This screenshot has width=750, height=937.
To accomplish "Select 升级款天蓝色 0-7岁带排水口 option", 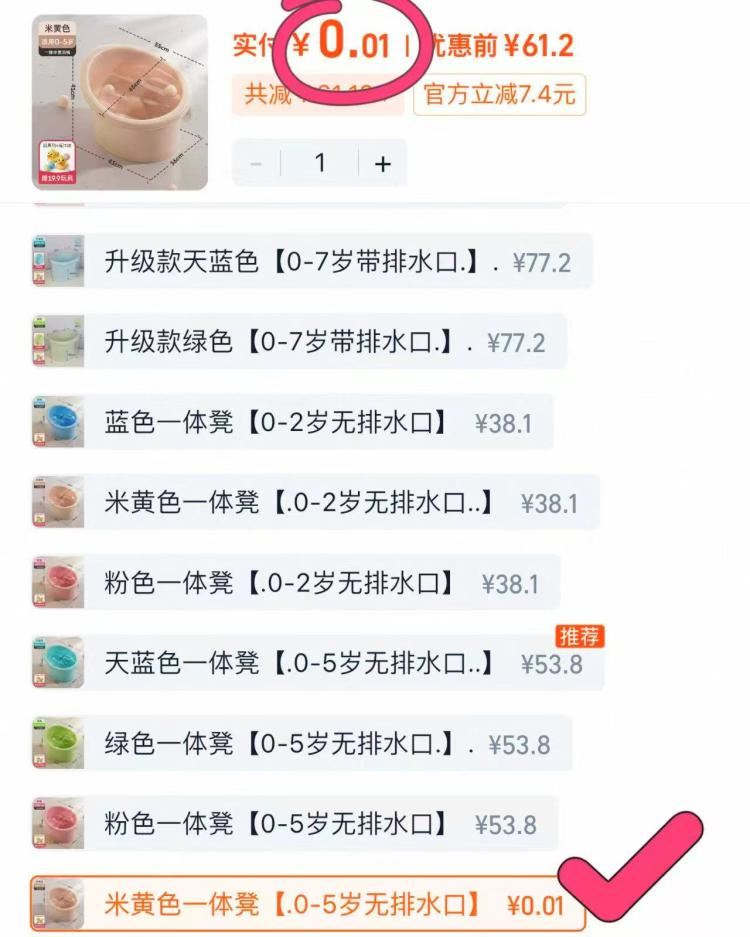I will (x=310, y=262).
